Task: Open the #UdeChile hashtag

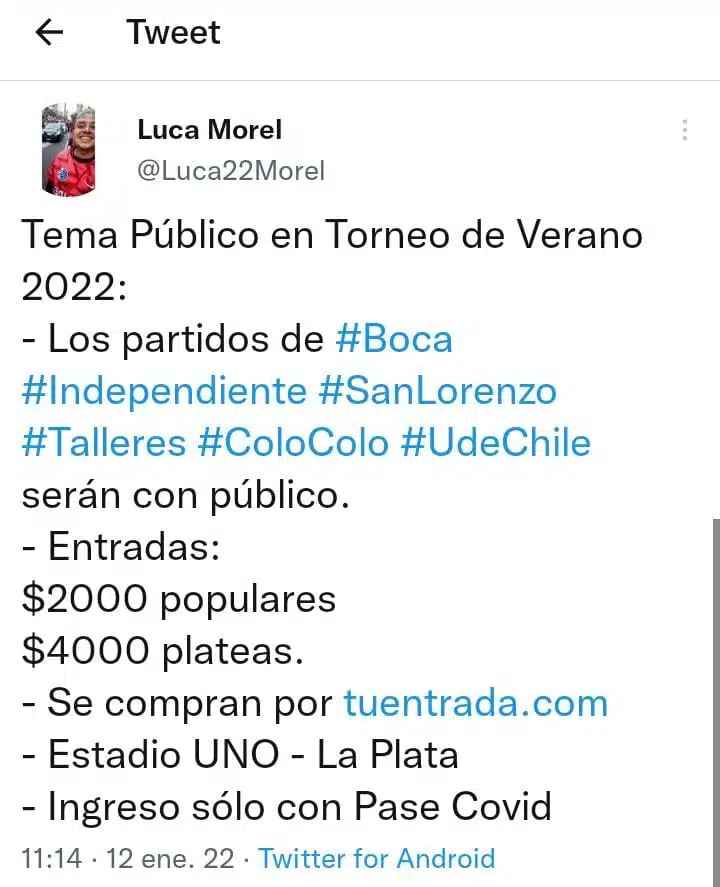Action: point(495,442)
